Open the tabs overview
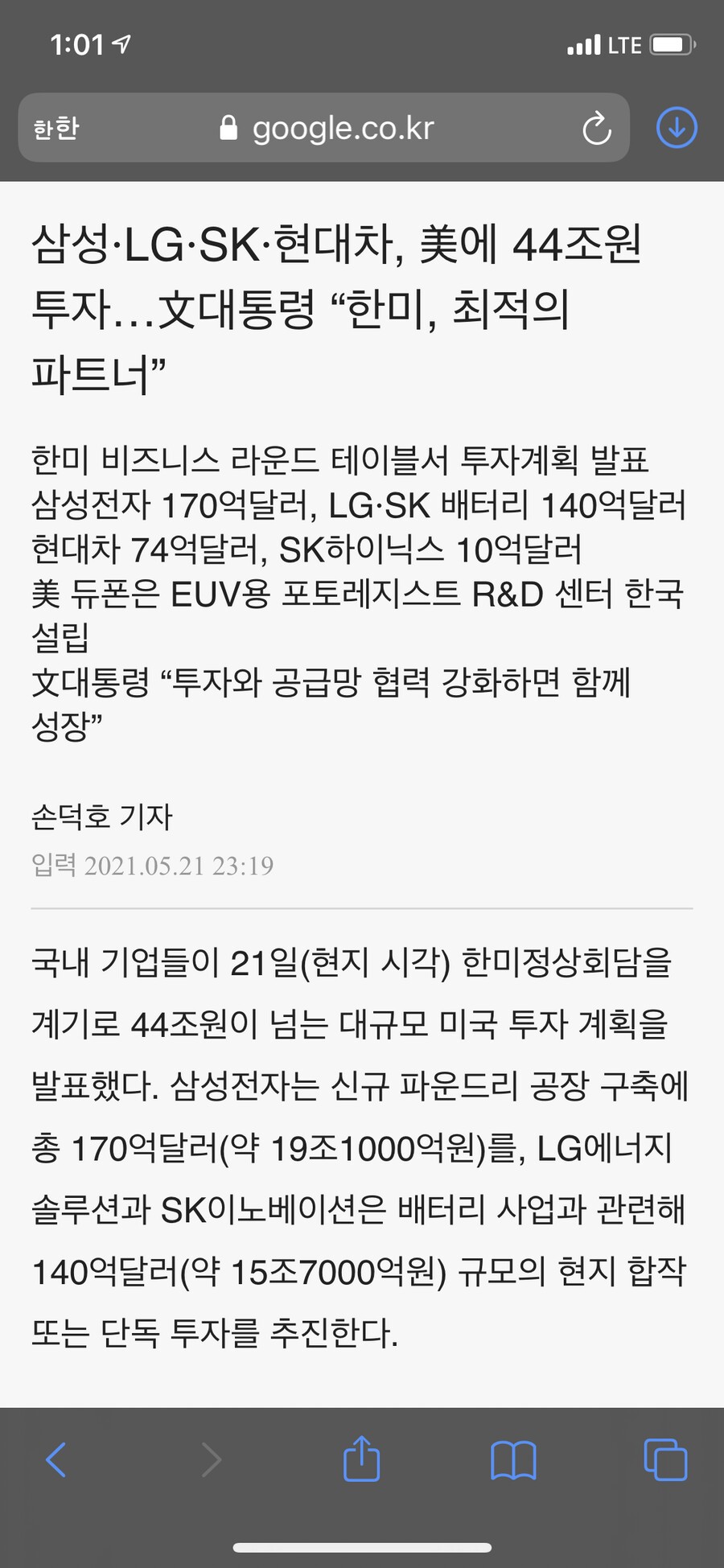 (665, 1459)
